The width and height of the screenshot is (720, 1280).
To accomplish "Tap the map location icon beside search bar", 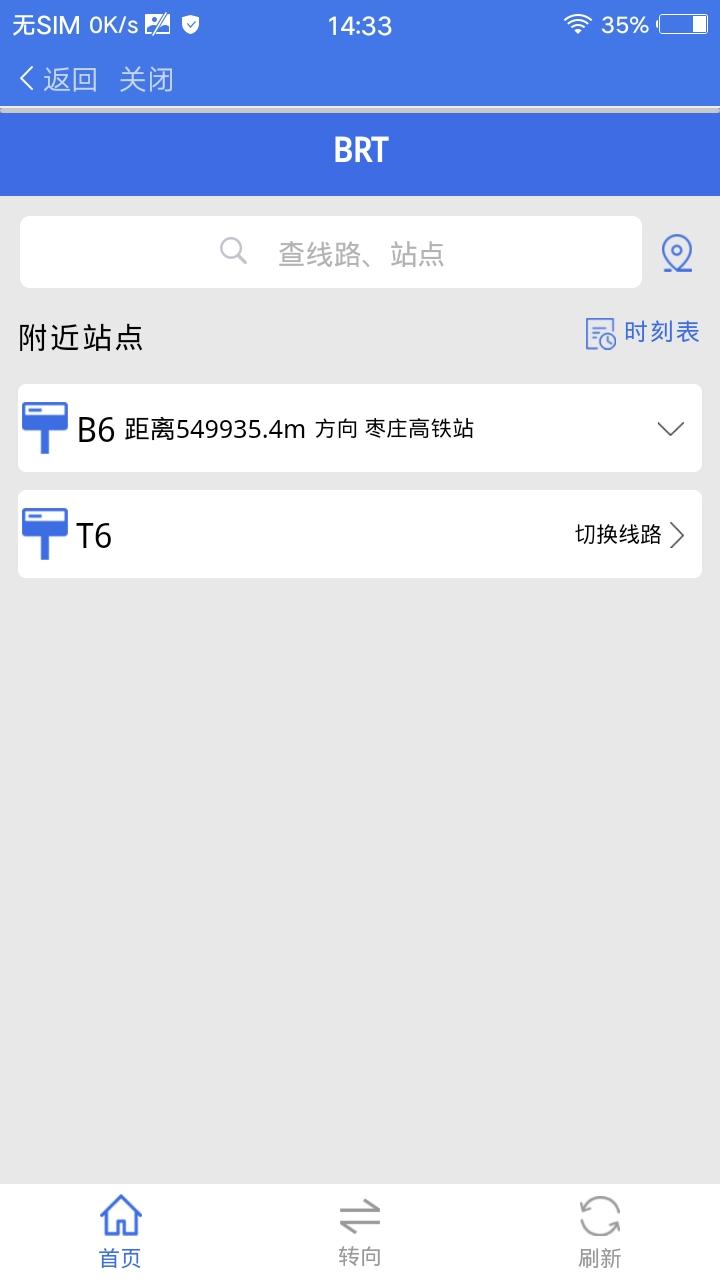I will coord(677,253).
